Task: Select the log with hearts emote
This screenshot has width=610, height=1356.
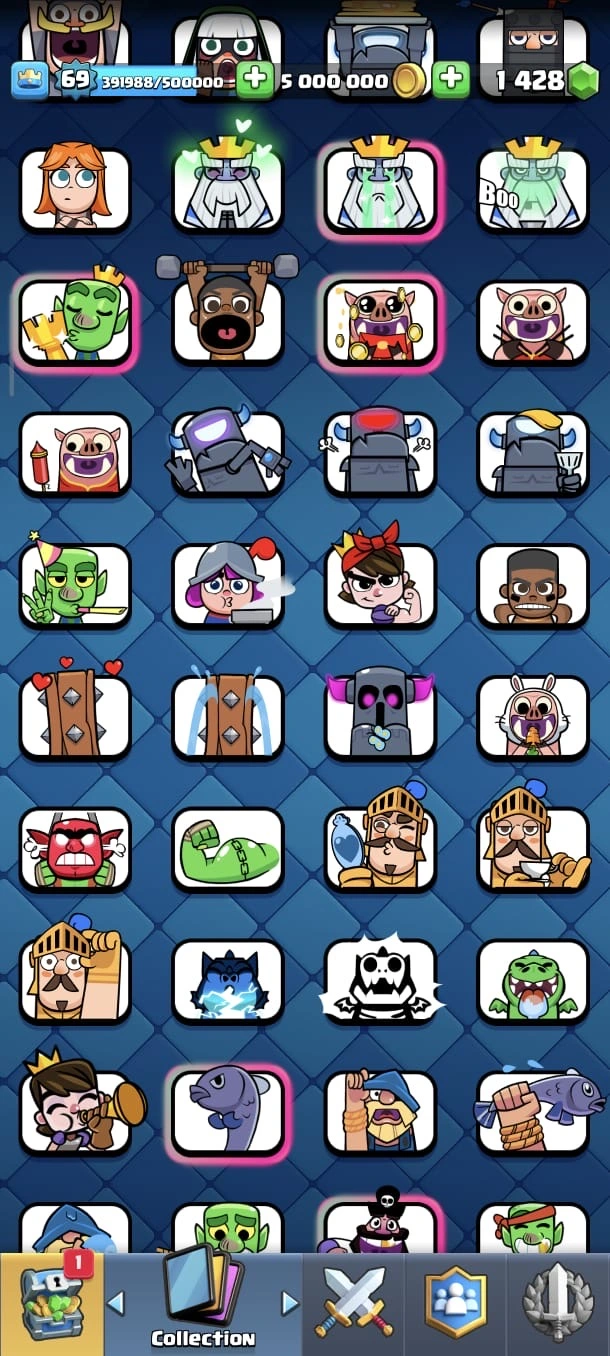Action: tap(75, 716)
